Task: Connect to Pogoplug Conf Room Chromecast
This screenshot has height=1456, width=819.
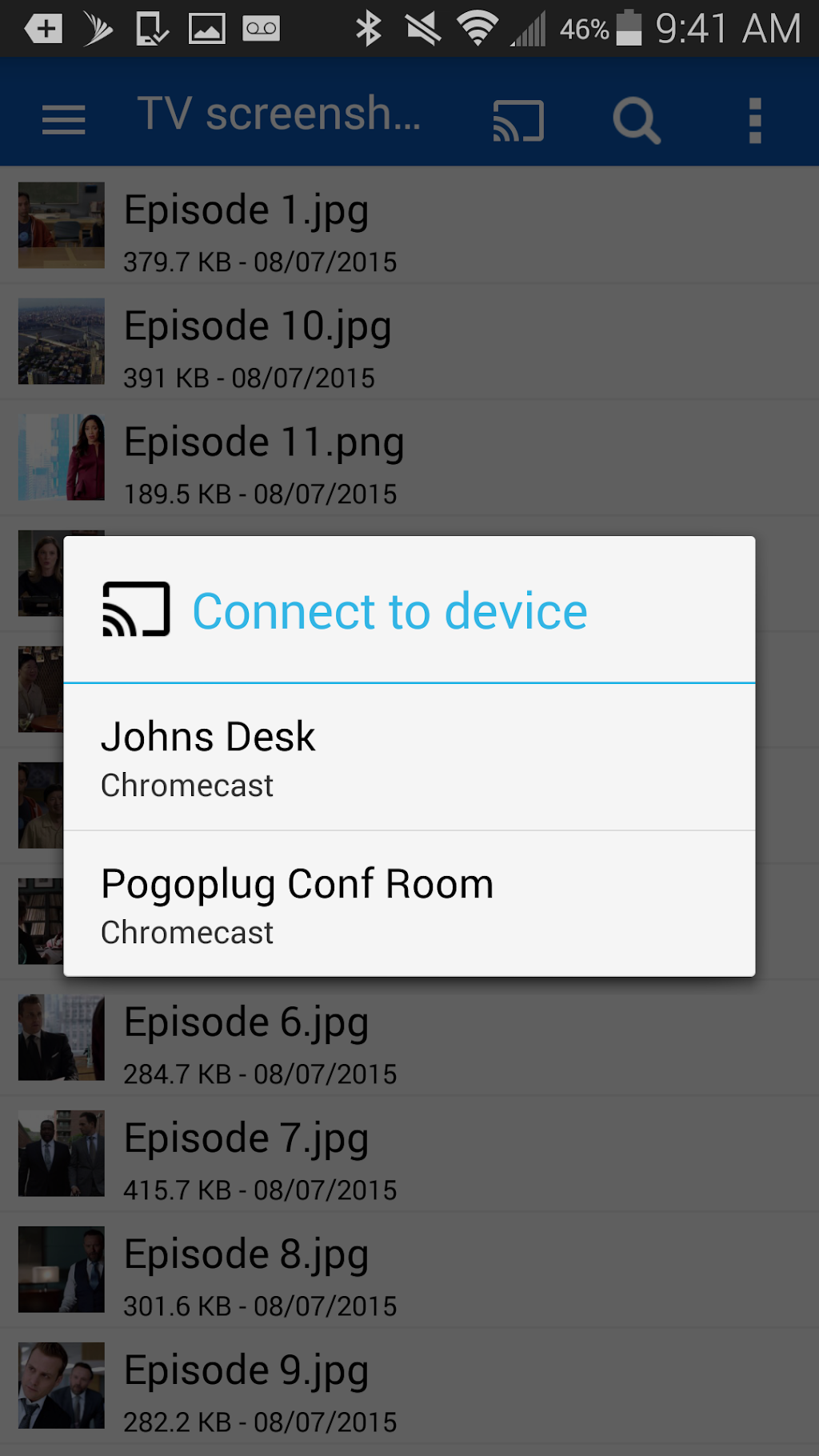Action: point(408,905)
